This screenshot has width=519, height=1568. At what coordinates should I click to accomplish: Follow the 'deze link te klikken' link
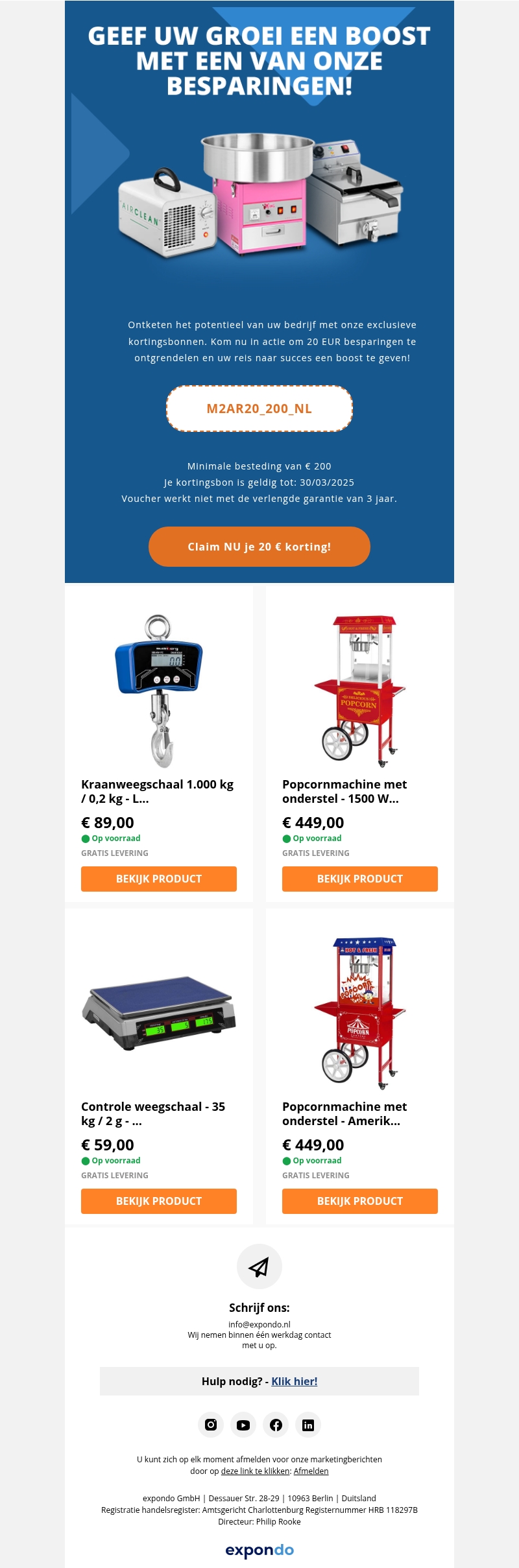point(255,1471)
